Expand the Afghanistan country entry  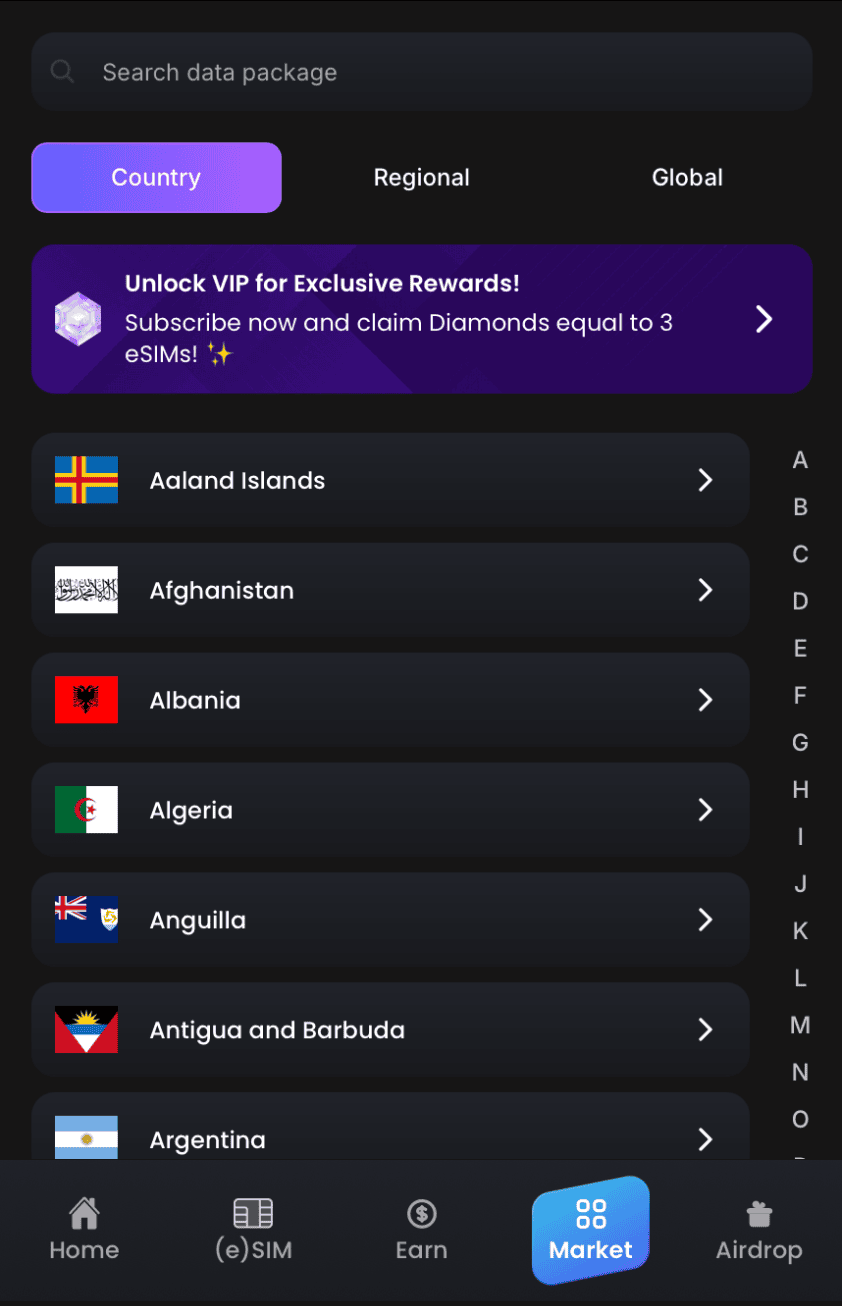pos(706,590)
